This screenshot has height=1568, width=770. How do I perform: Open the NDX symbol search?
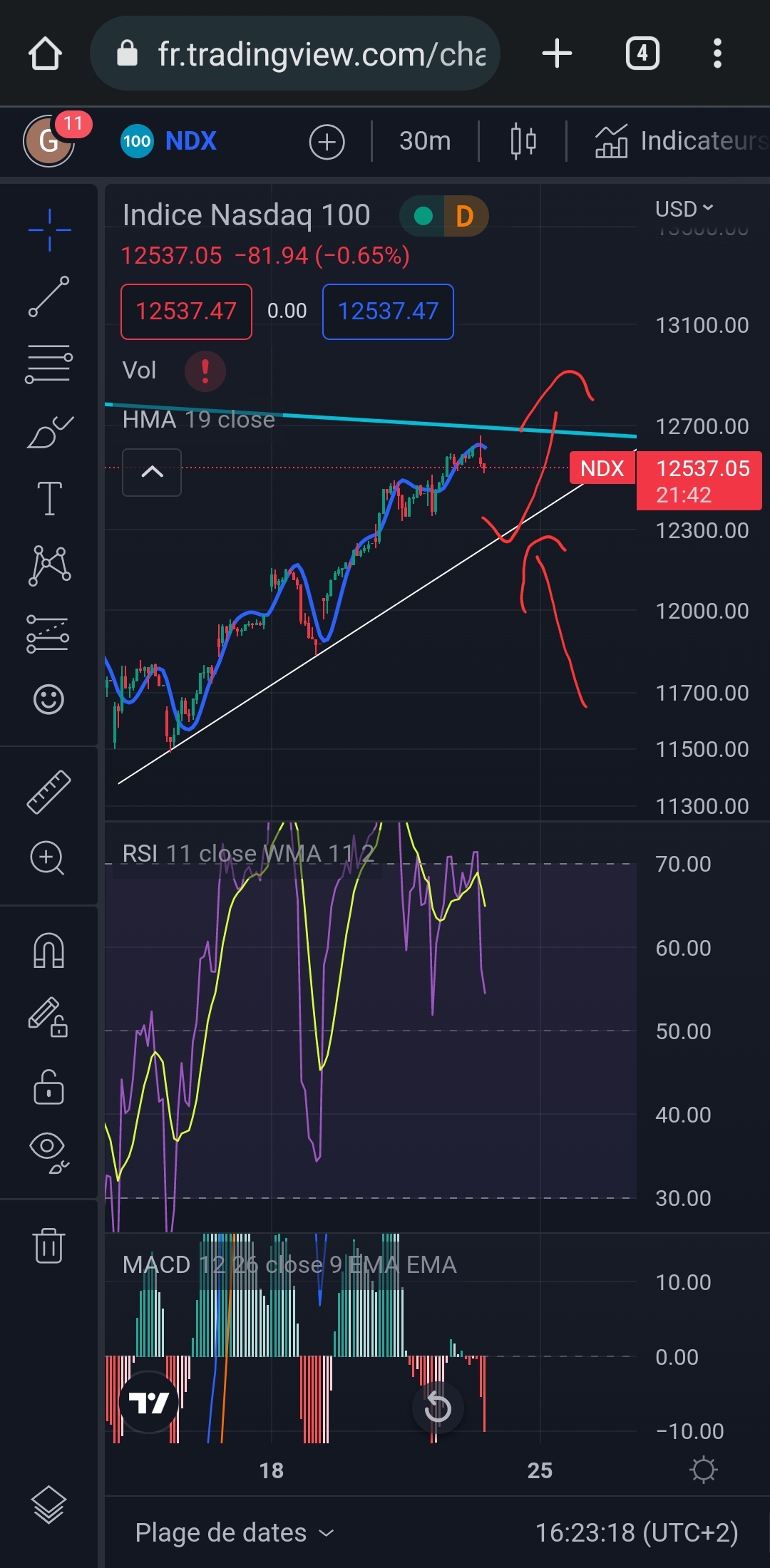pyautogui.click(x=190, y=141)
